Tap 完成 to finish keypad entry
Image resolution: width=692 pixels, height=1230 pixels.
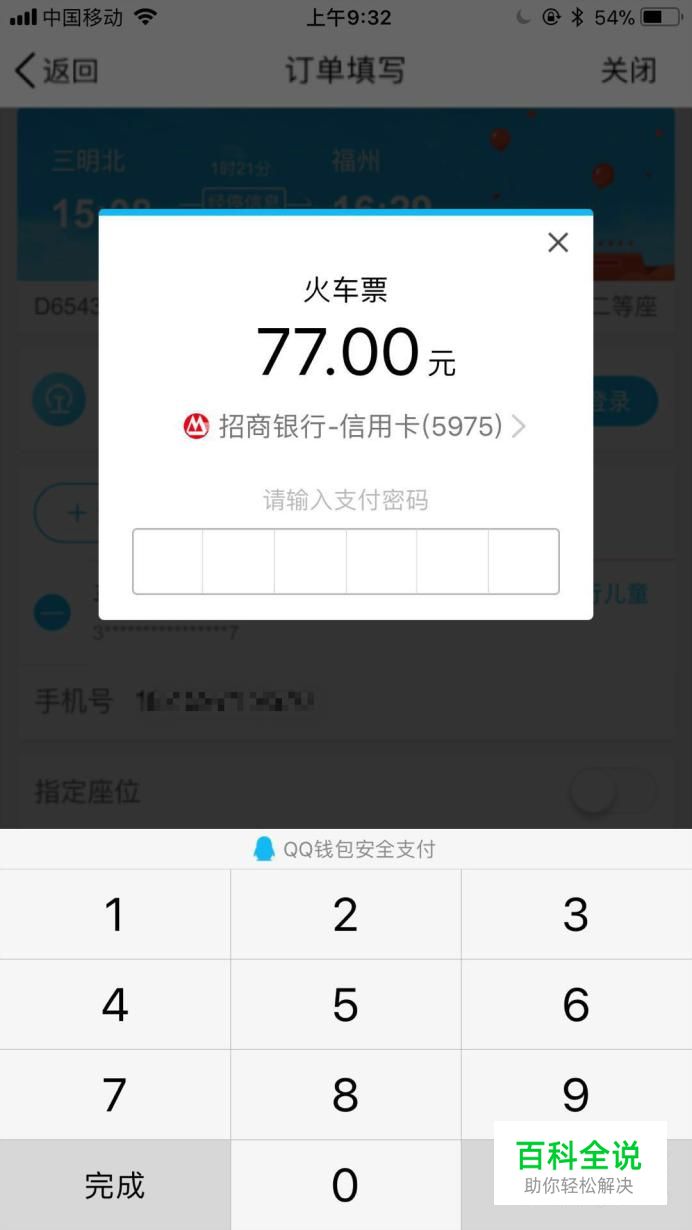115,1185
